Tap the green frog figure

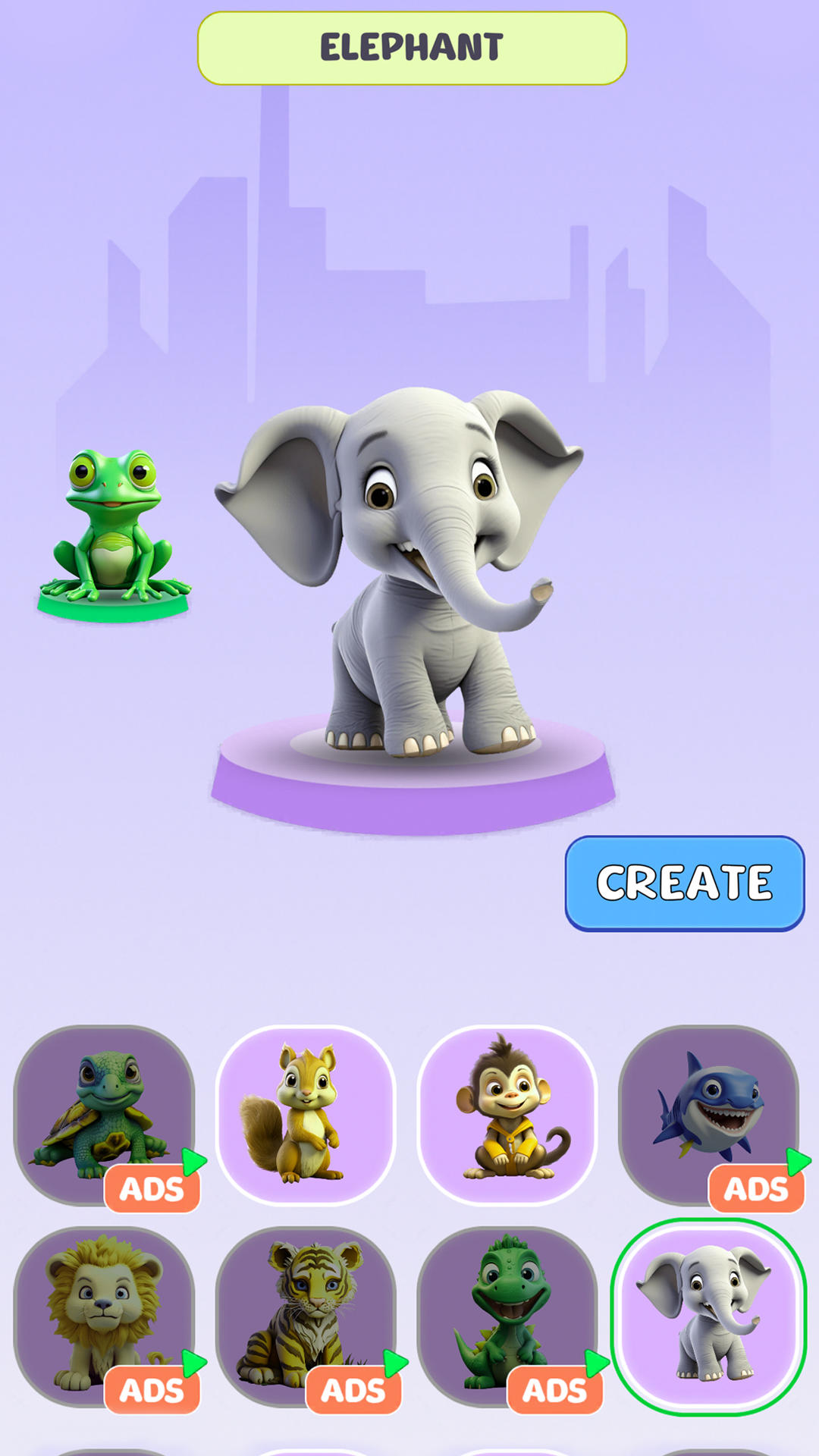point(114,535)
